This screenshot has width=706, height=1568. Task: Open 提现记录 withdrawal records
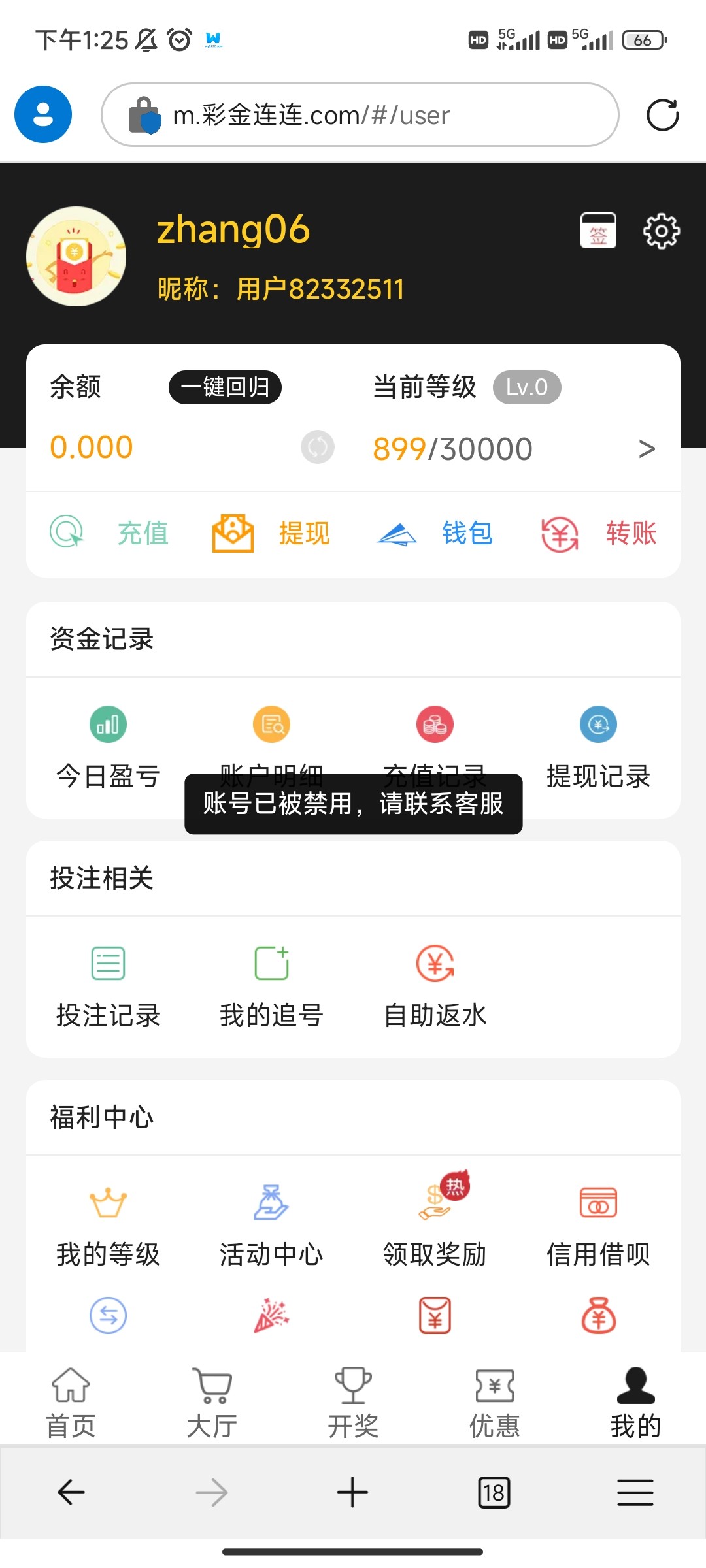click(x=598, y=747)
